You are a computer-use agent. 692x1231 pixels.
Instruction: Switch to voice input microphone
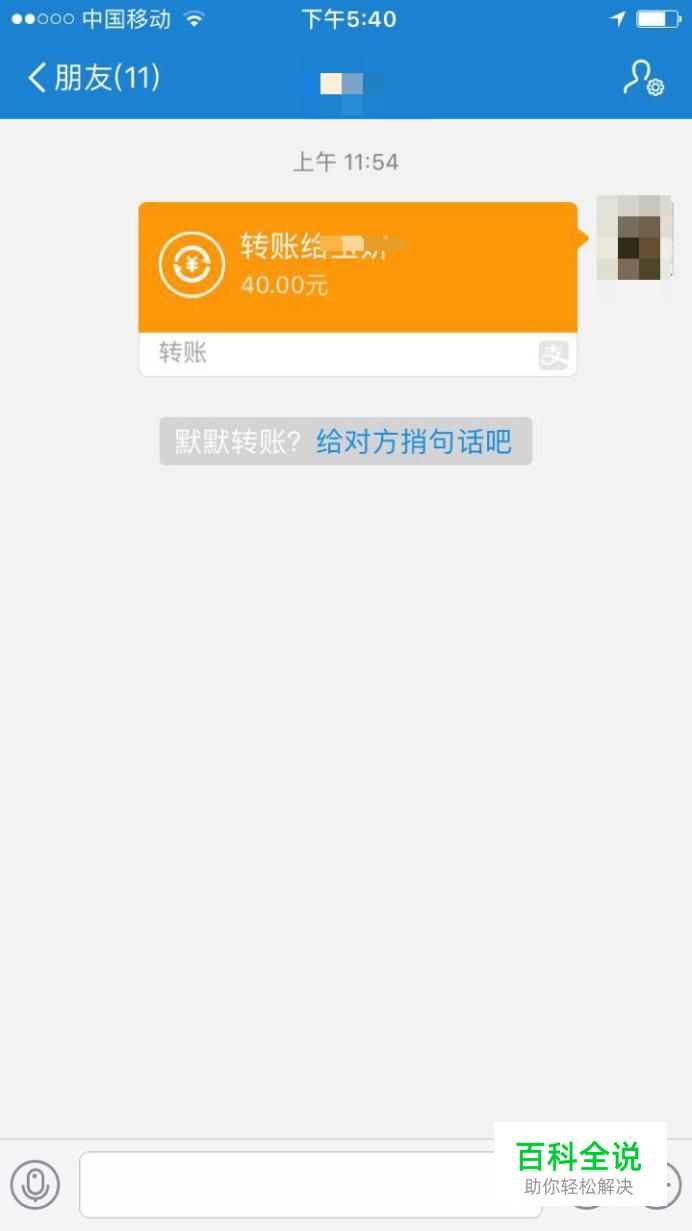pos(36,1184)
